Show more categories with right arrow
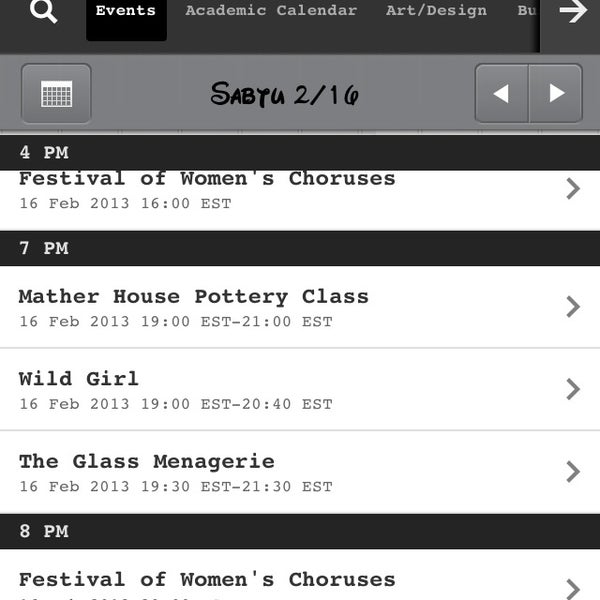This screenshot has height=600, width=600. [572, 14]
